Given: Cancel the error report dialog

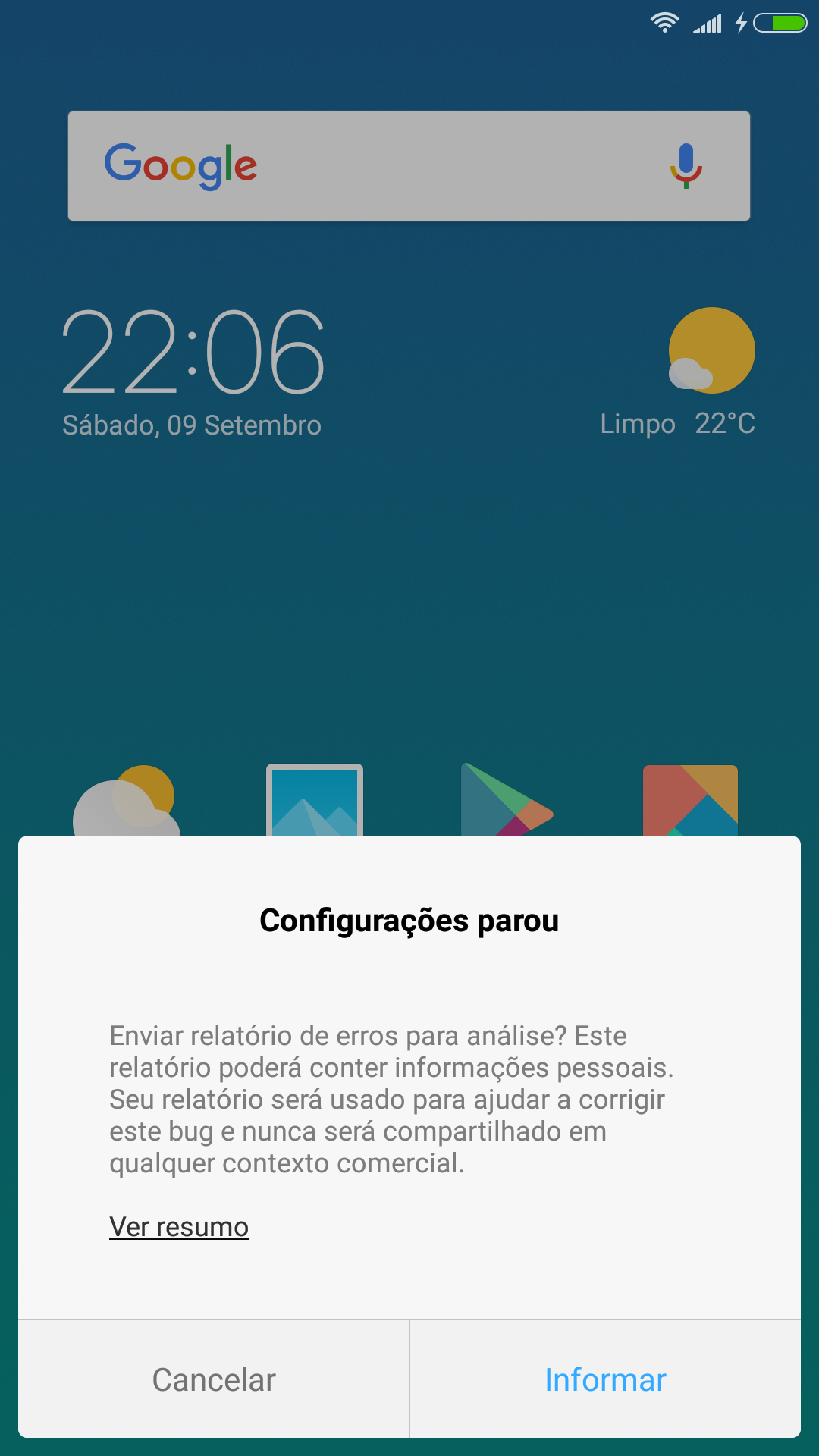Looking at the screenshot, I should click(x=214, y=1379).
